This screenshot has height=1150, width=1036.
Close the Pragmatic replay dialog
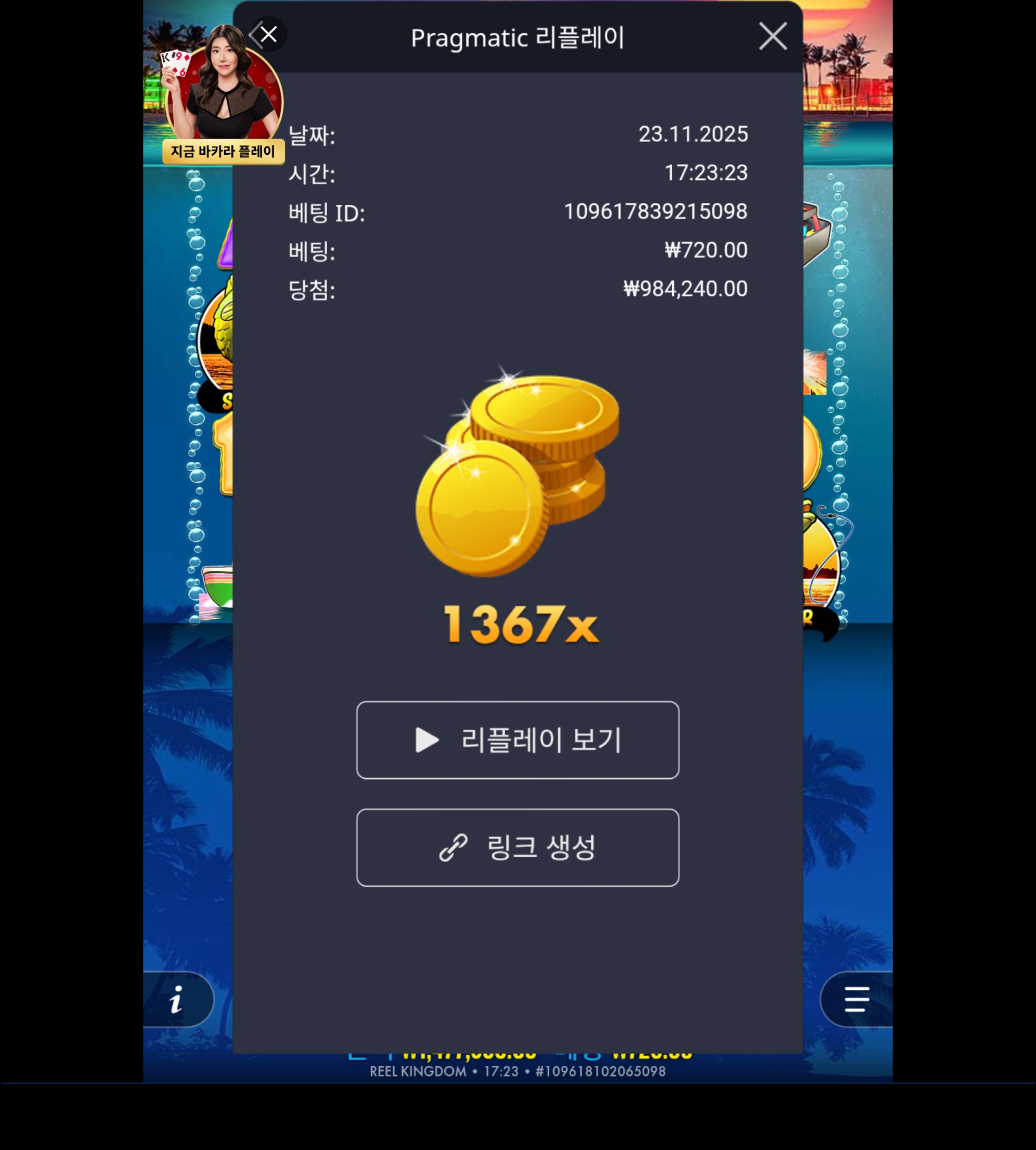[772, 37]
